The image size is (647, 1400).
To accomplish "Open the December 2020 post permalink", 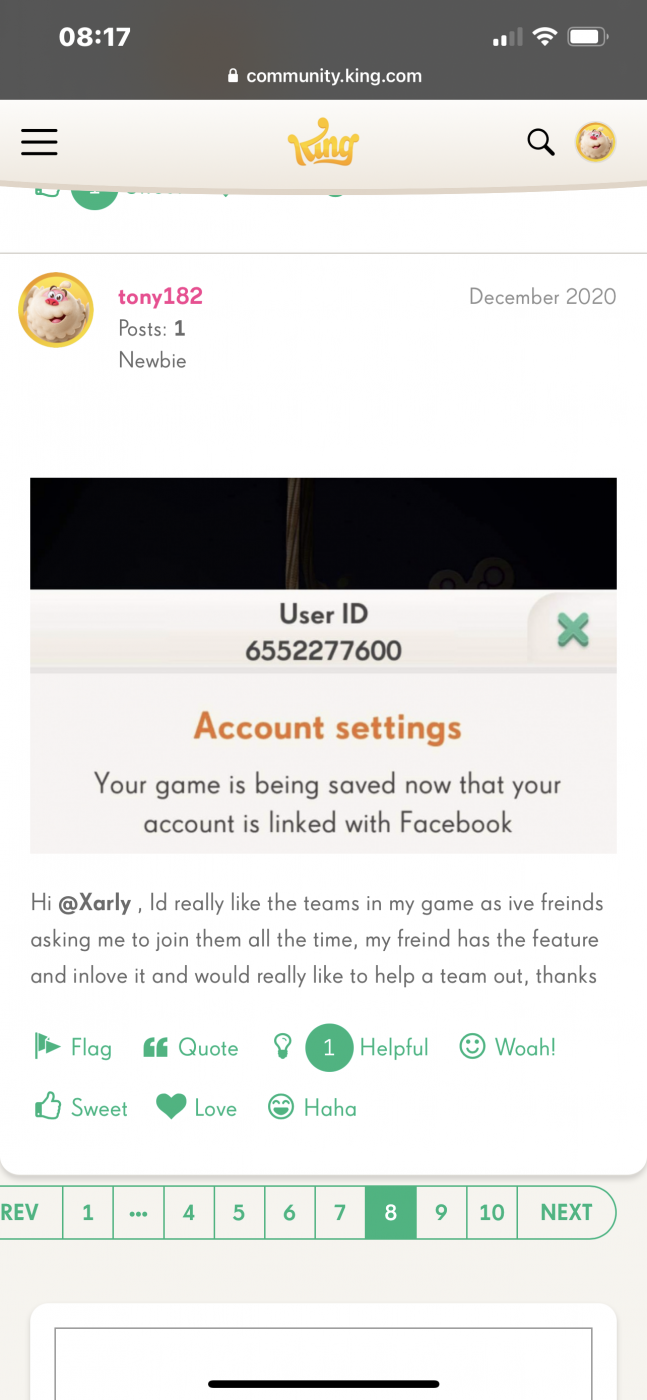I will [542, 296].
